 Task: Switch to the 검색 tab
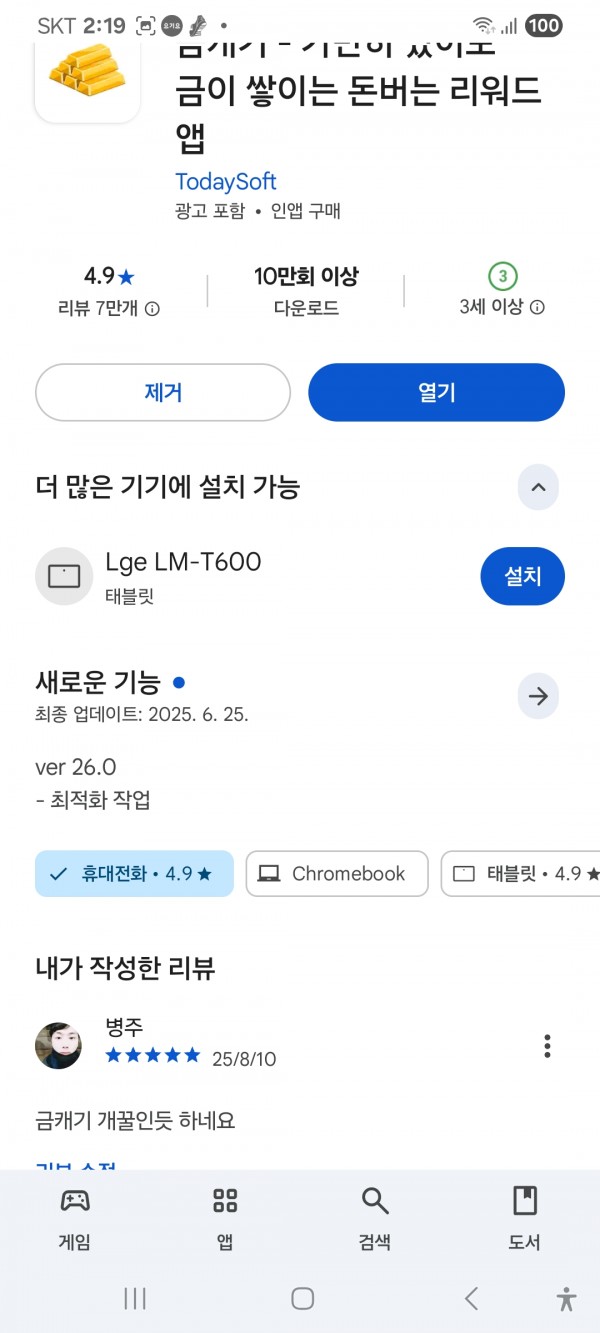374,1220
